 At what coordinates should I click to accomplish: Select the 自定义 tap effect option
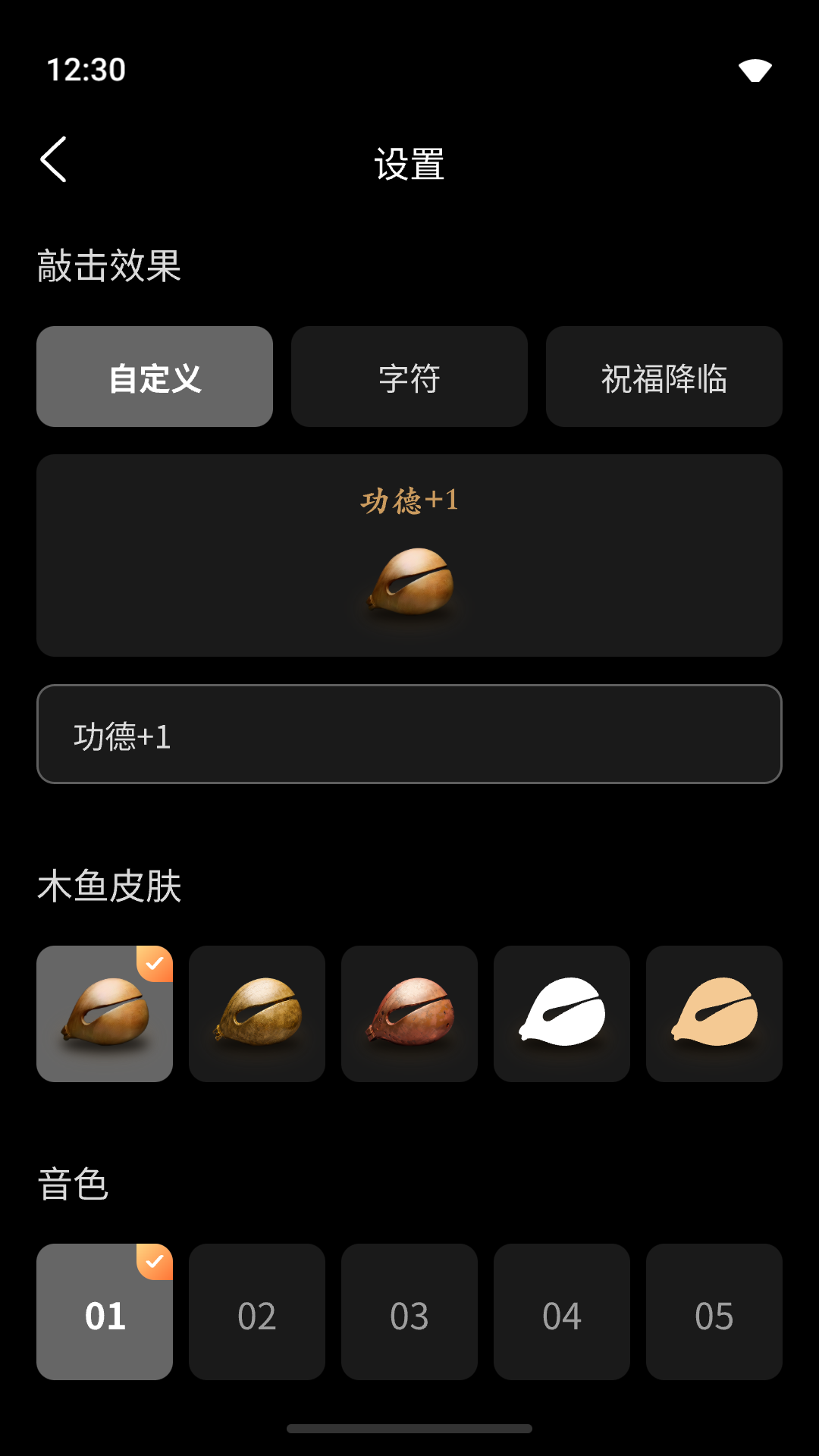(155, 376)
